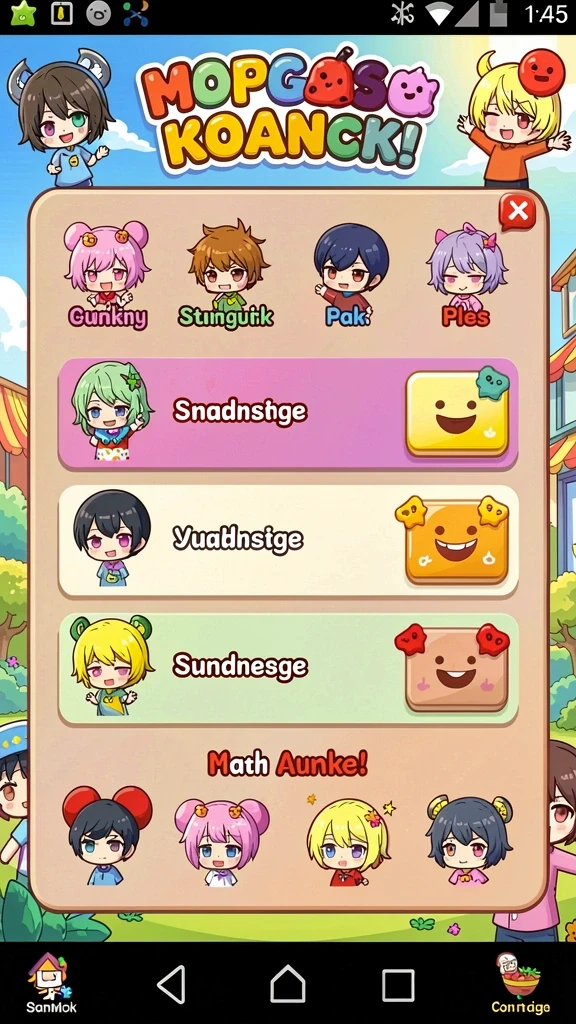The image size is (576, 1024).
Task: Choose the Stingurik character
Action: (226, 274)
